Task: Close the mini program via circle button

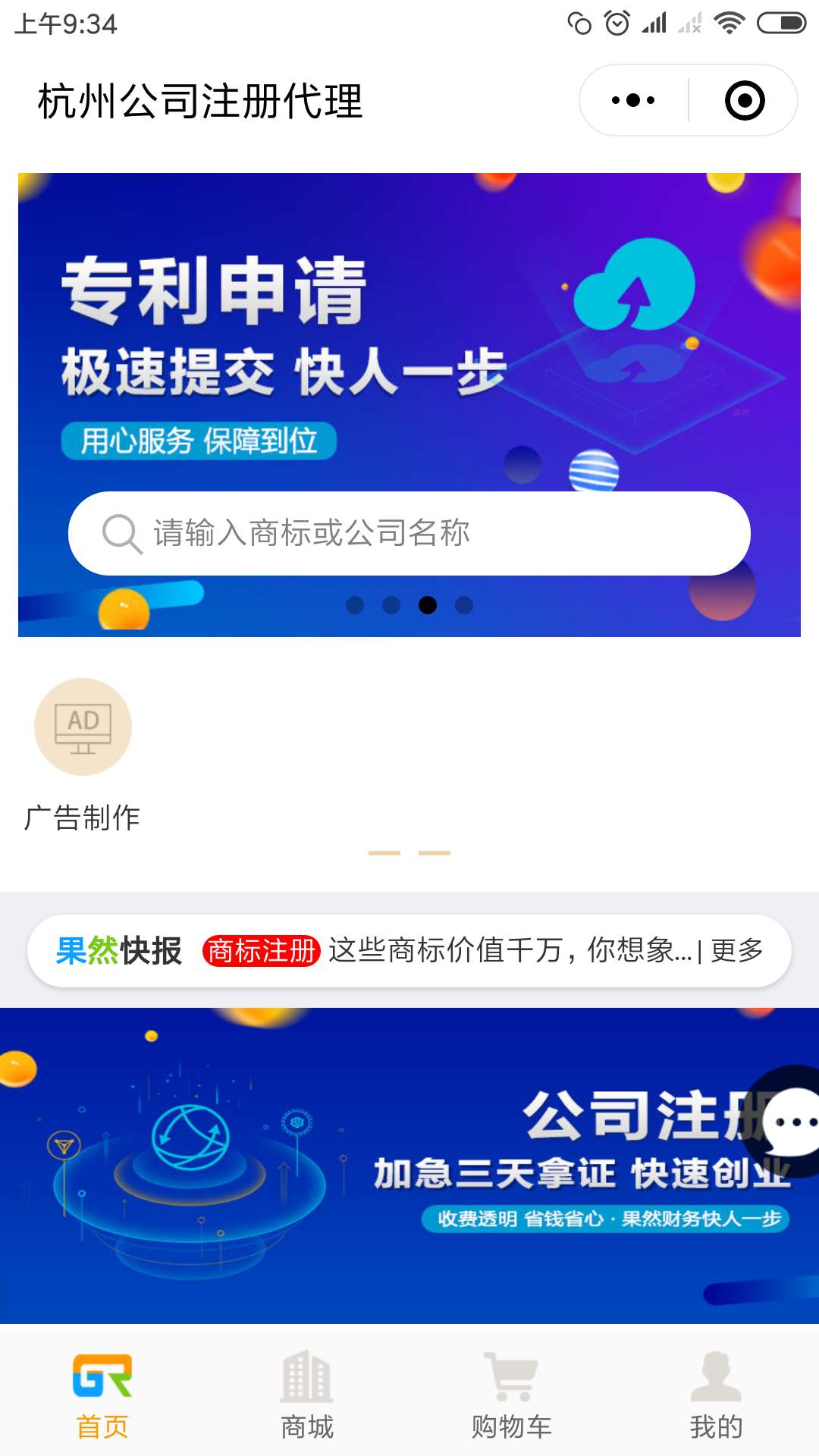Action: pyautogui.click(x=745, y=100)
